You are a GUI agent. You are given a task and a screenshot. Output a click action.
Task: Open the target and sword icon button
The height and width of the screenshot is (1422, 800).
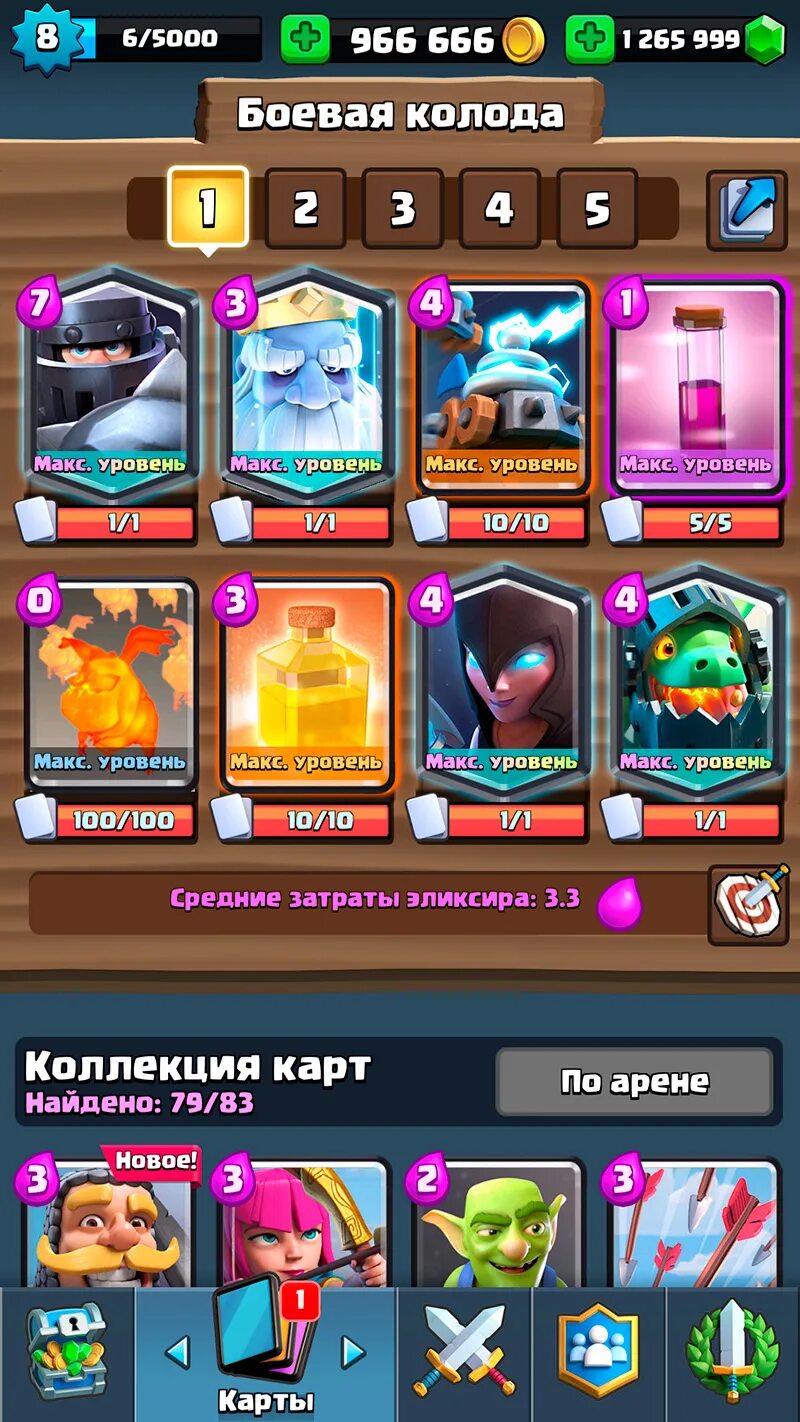click(x=748, y=905)
